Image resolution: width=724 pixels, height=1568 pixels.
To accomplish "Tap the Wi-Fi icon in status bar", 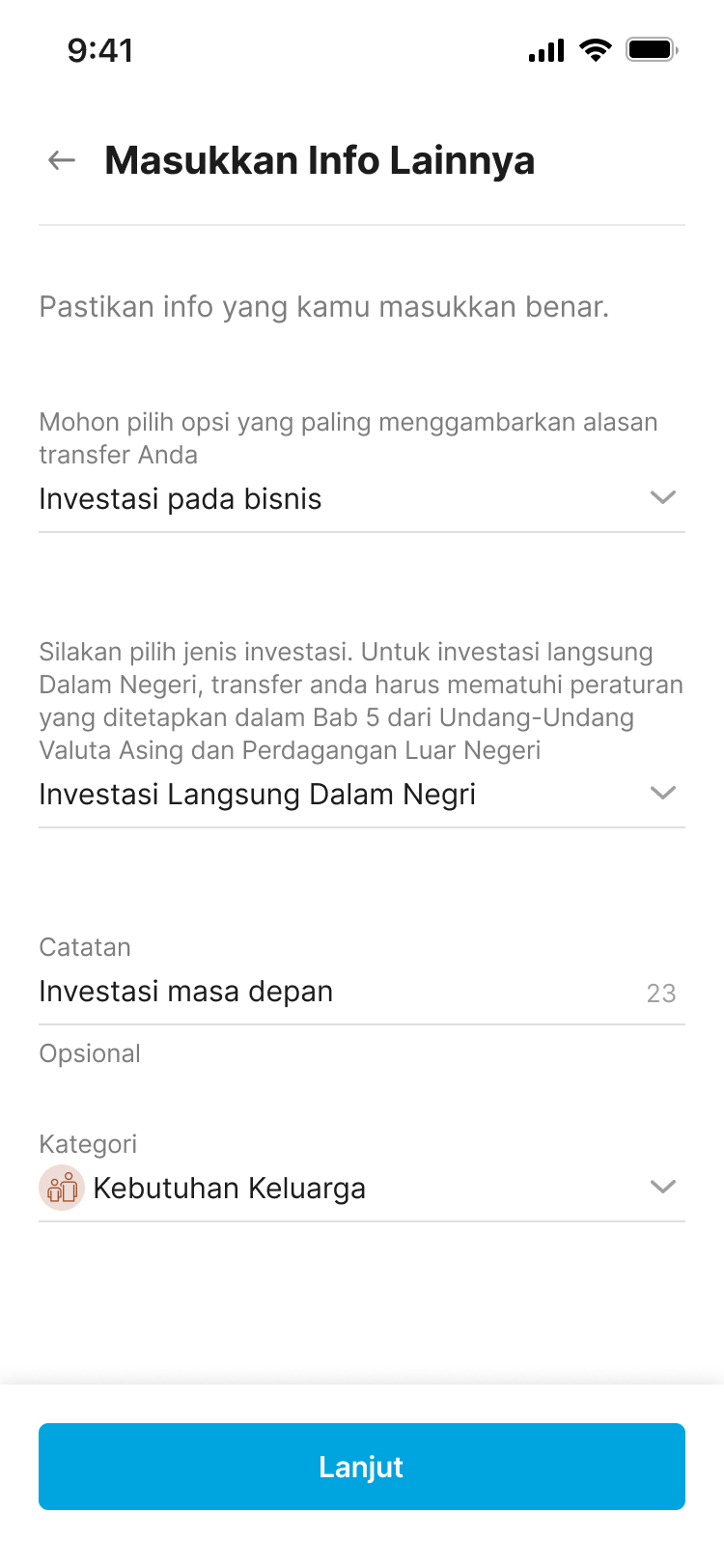I will [x=595, y=50].
